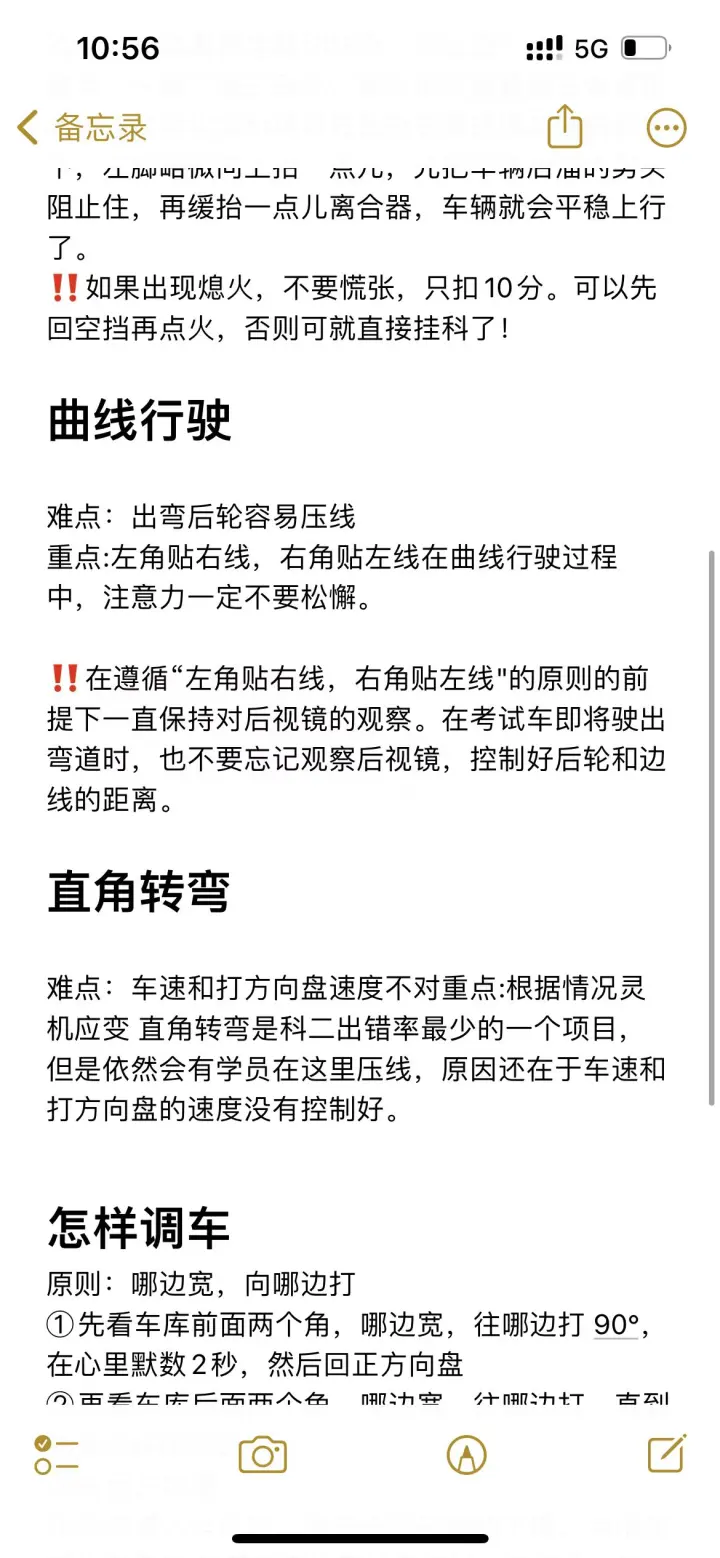This screenshot has height=1558, width=720.
Task: Go back to the 备忘录 list
Action: [83, 128]
